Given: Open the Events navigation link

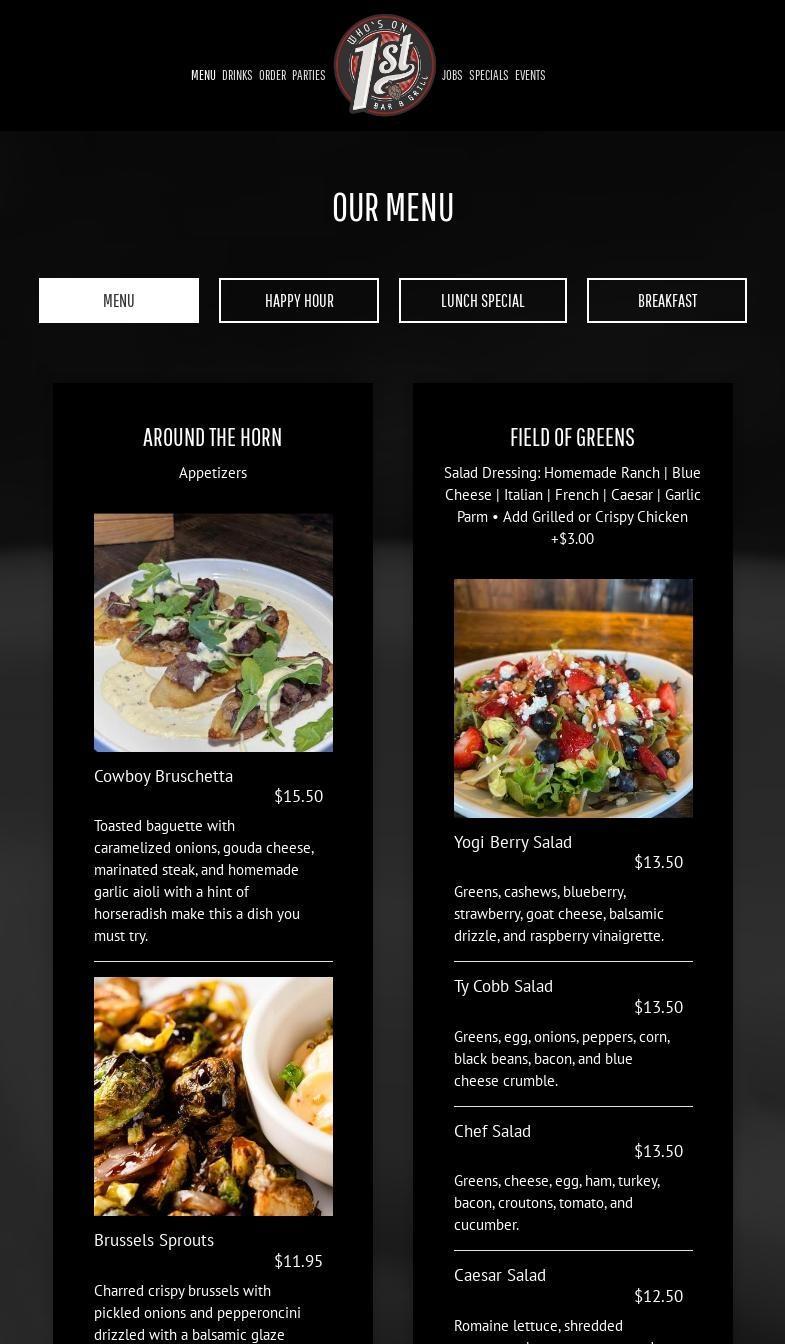Looking at the screenshot, I should tap(530, 75).
